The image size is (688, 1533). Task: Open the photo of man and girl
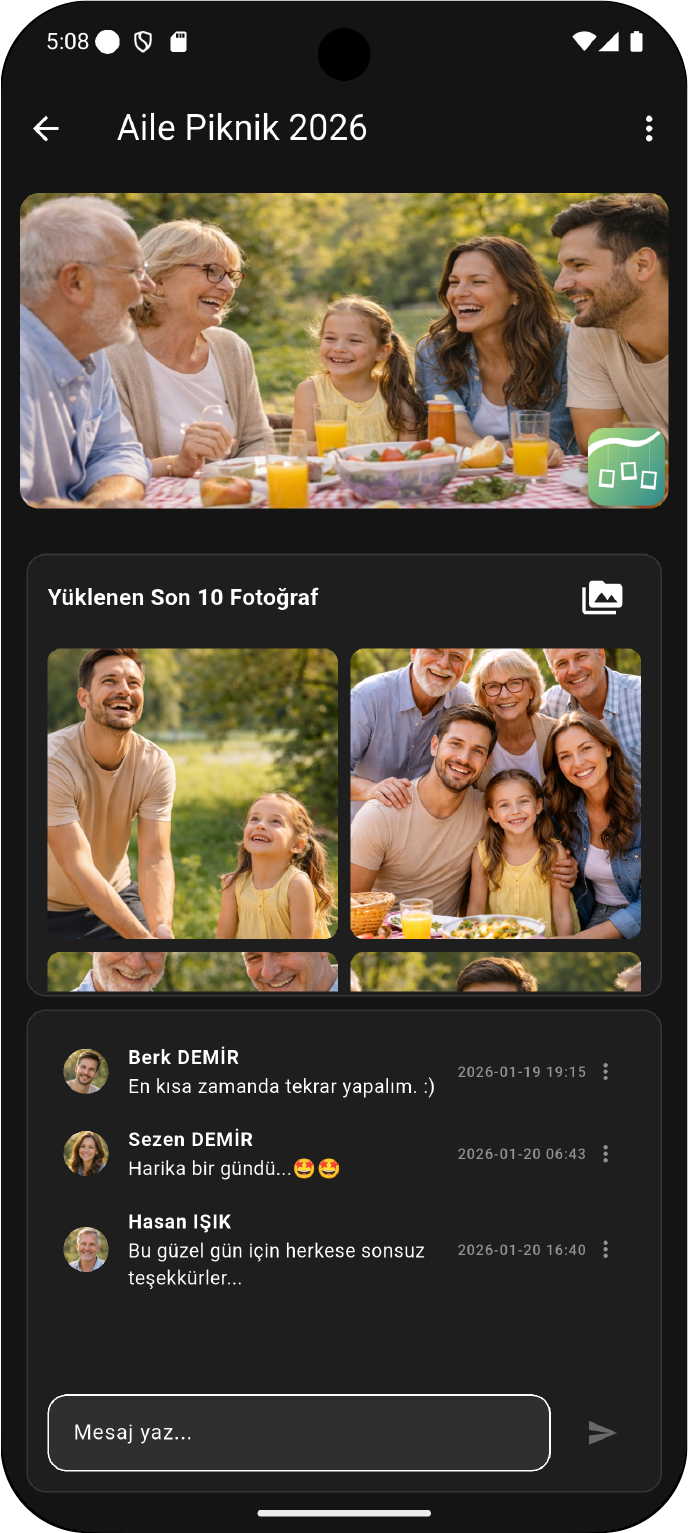(x=193, y=793)
